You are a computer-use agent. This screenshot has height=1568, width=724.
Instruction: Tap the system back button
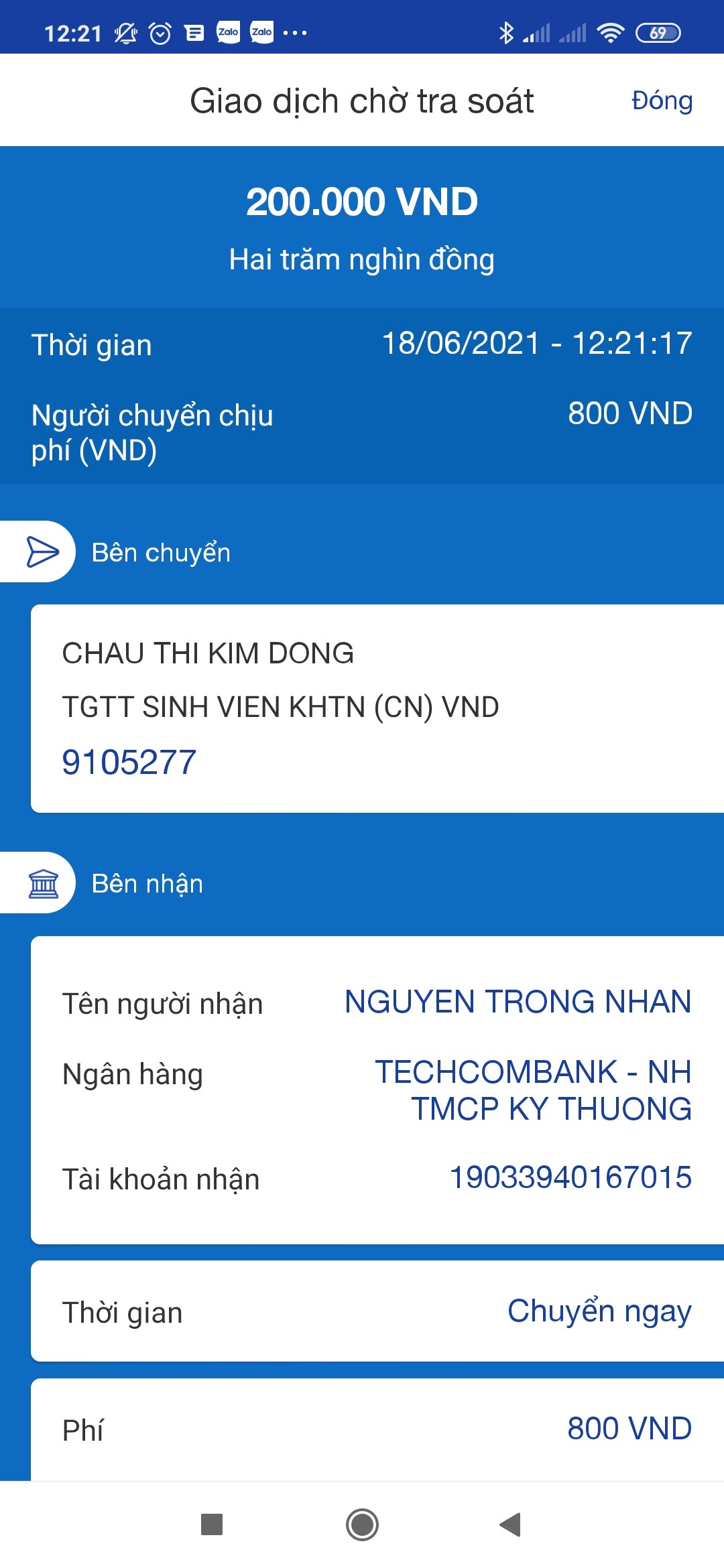511,1524
